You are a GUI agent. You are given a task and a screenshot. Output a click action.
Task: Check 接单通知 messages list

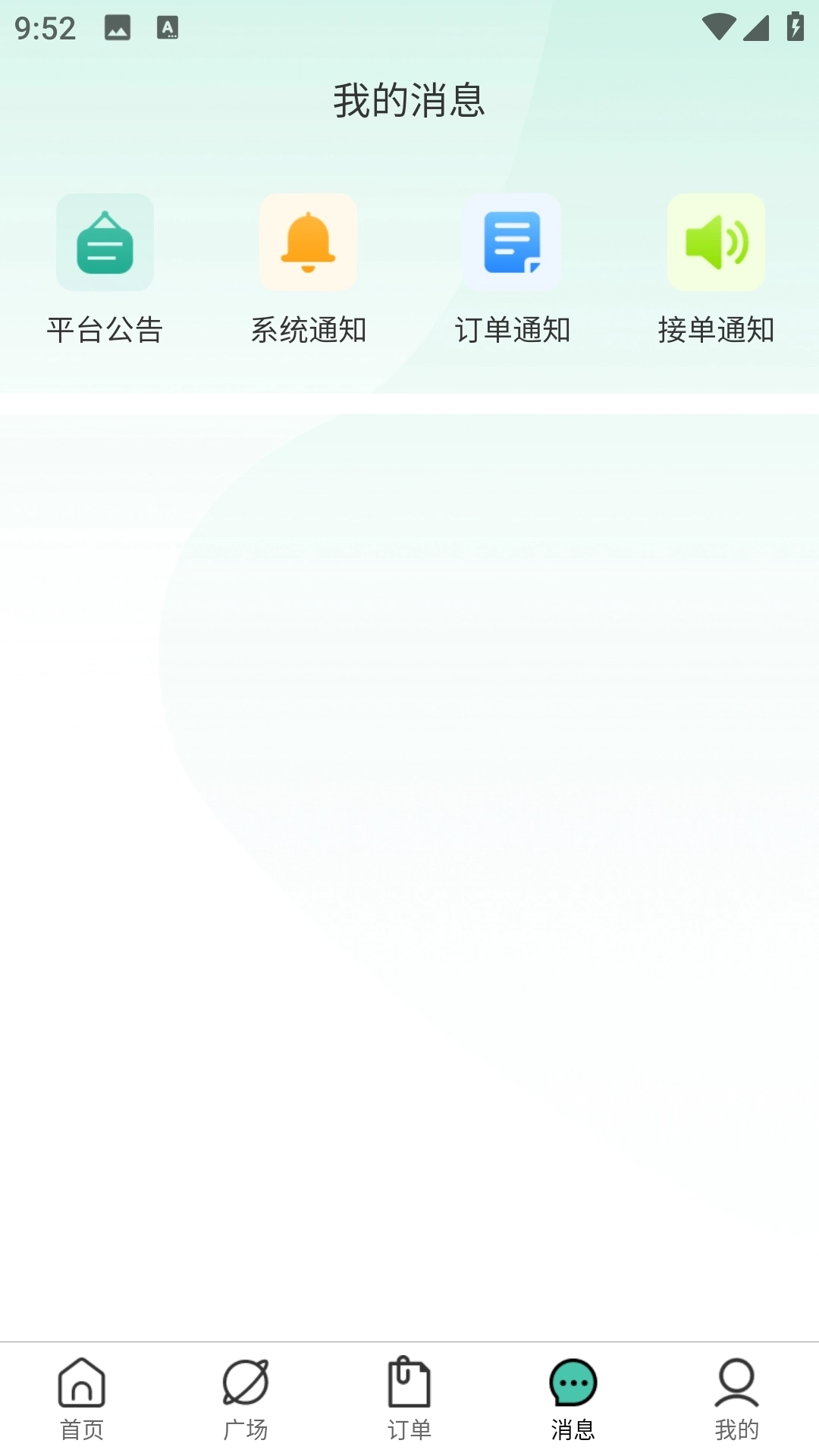[x=716, y=329]
